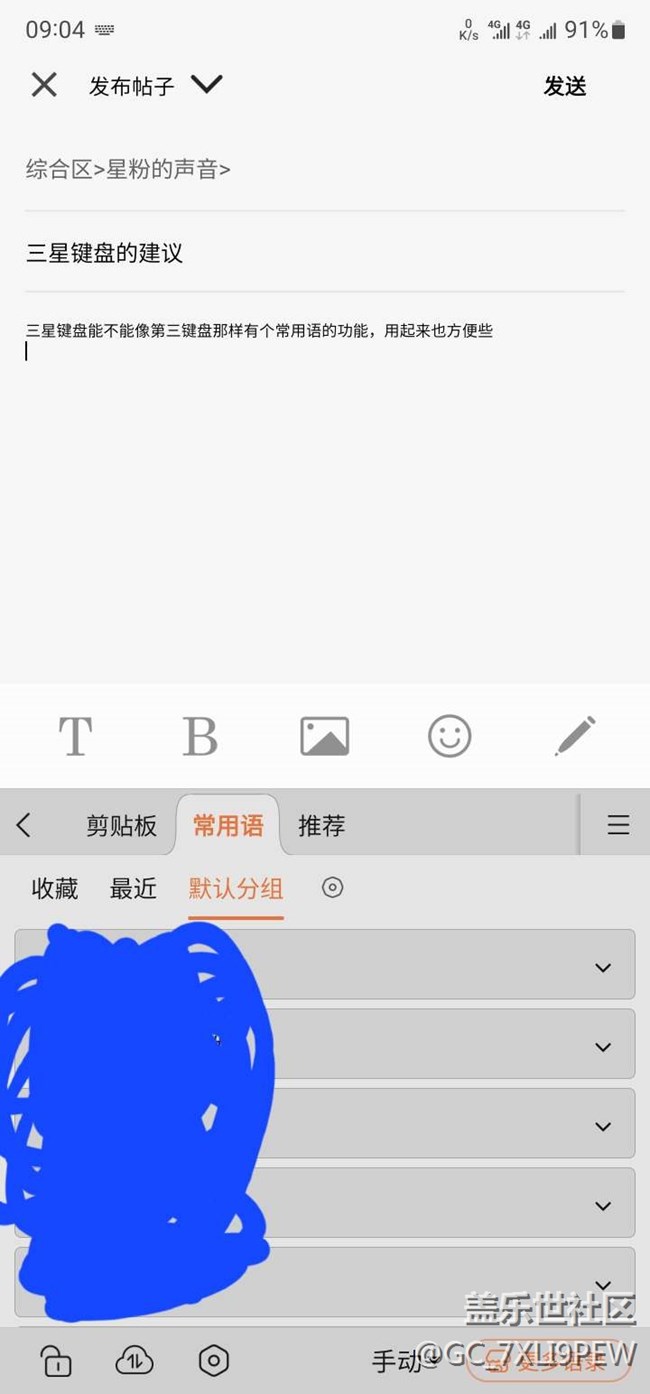Viewport: 650px width, 1394px height.
Task: Change the board 综合区>星粉的声音
Action: (x=128, y=169)
